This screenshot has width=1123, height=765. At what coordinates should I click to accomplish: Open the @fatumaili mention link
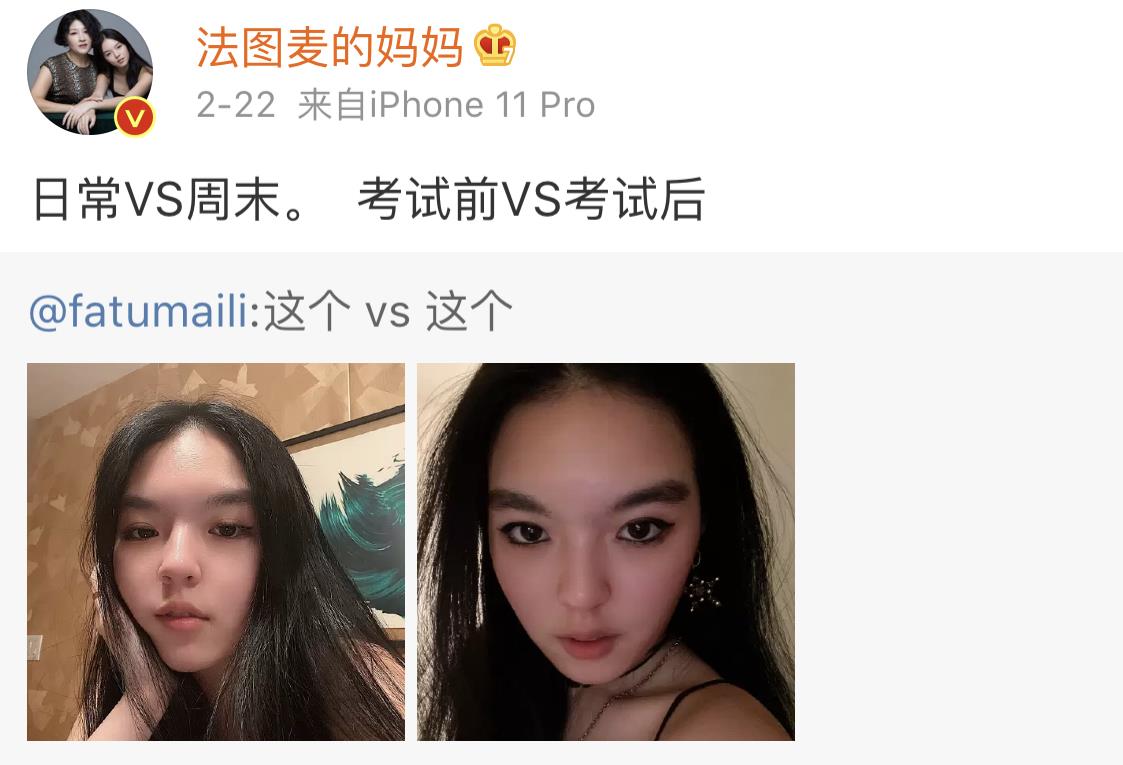pos(138,312)
